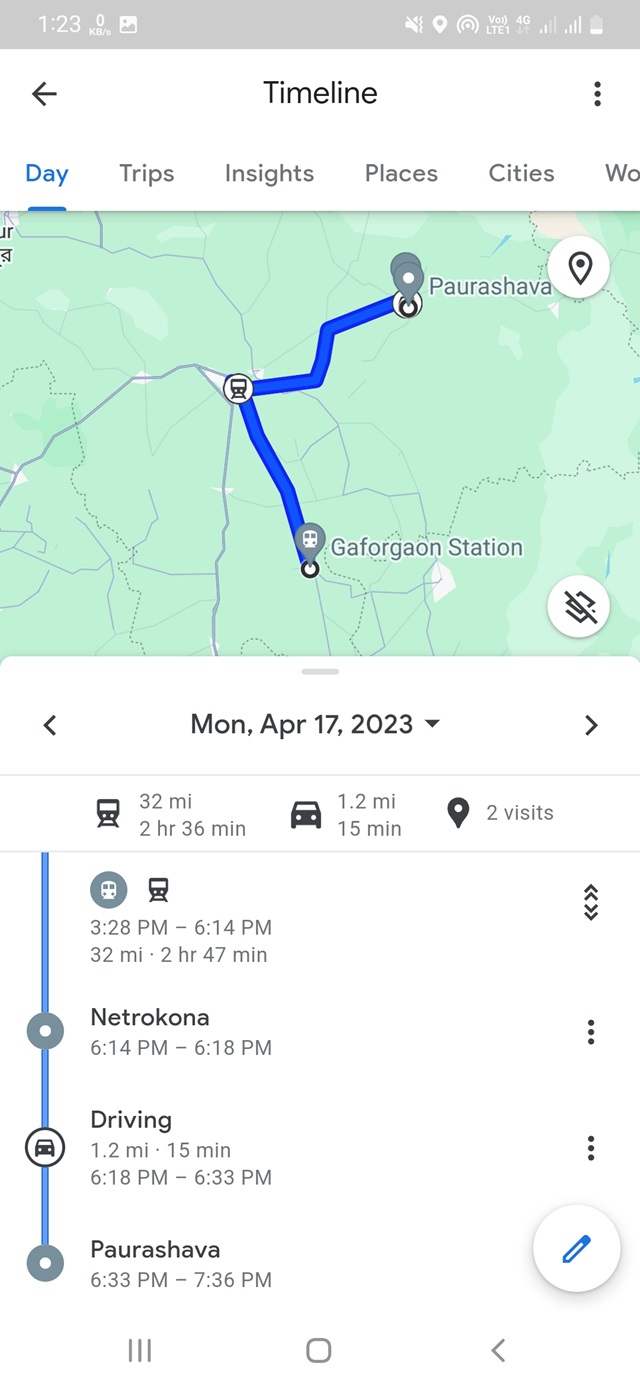
Task: Switch to the Insights tab
Action: [x=269, y=173]
